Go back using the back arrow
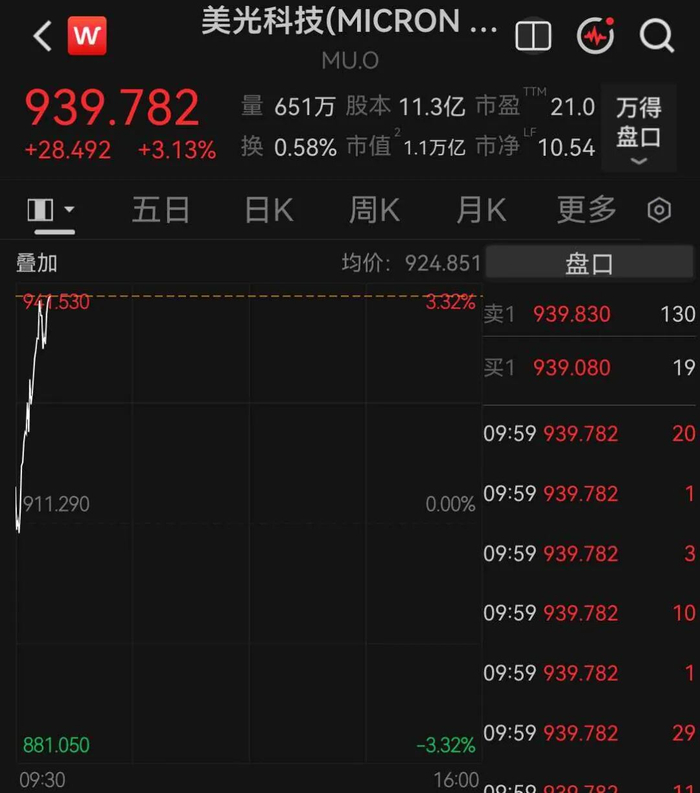Image resolution: width=700 pixels, height=793 pixels. [42, 36]
